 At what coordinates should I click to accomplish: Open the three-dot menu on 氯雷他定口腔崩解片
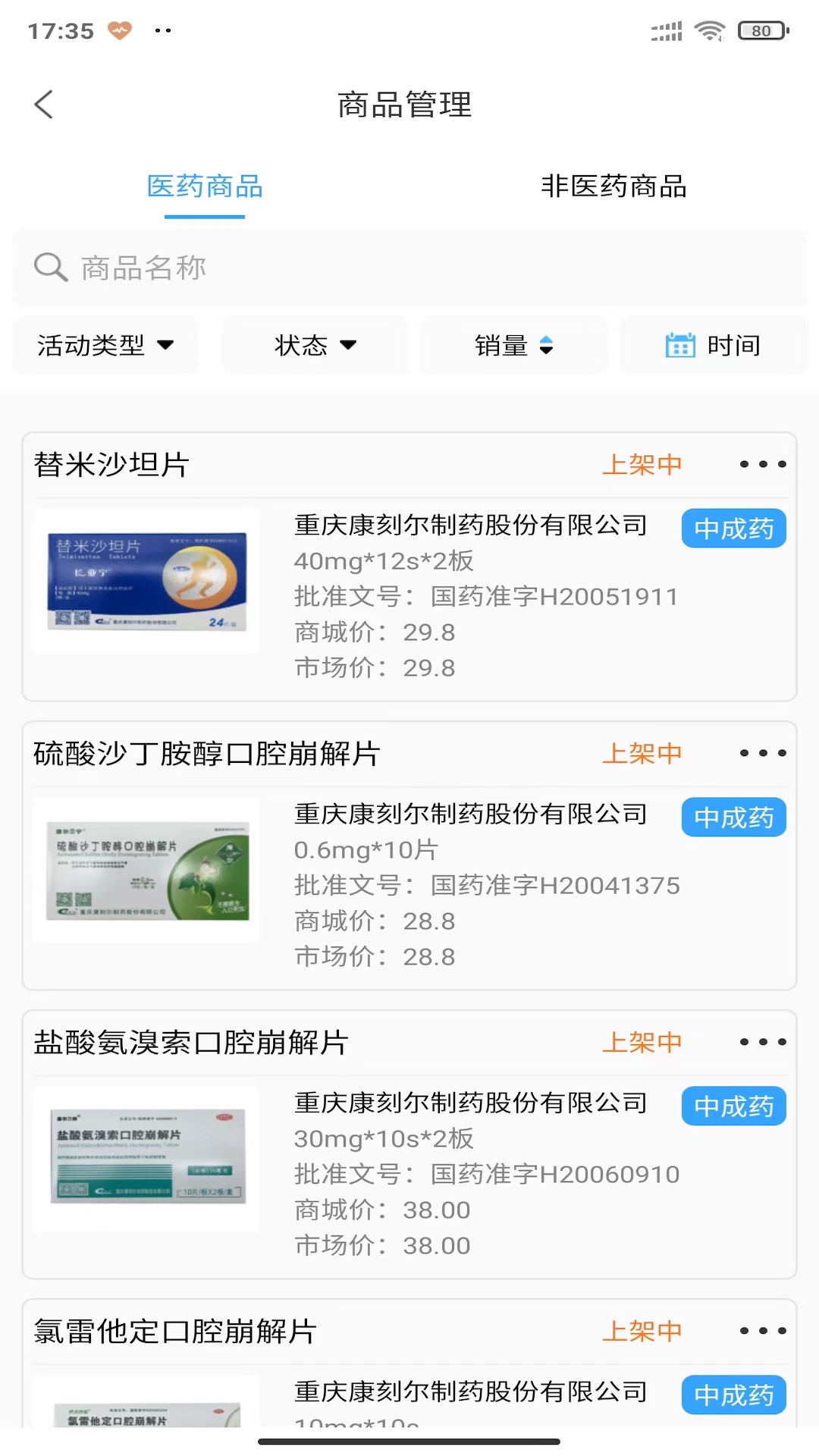(762, 1331)
